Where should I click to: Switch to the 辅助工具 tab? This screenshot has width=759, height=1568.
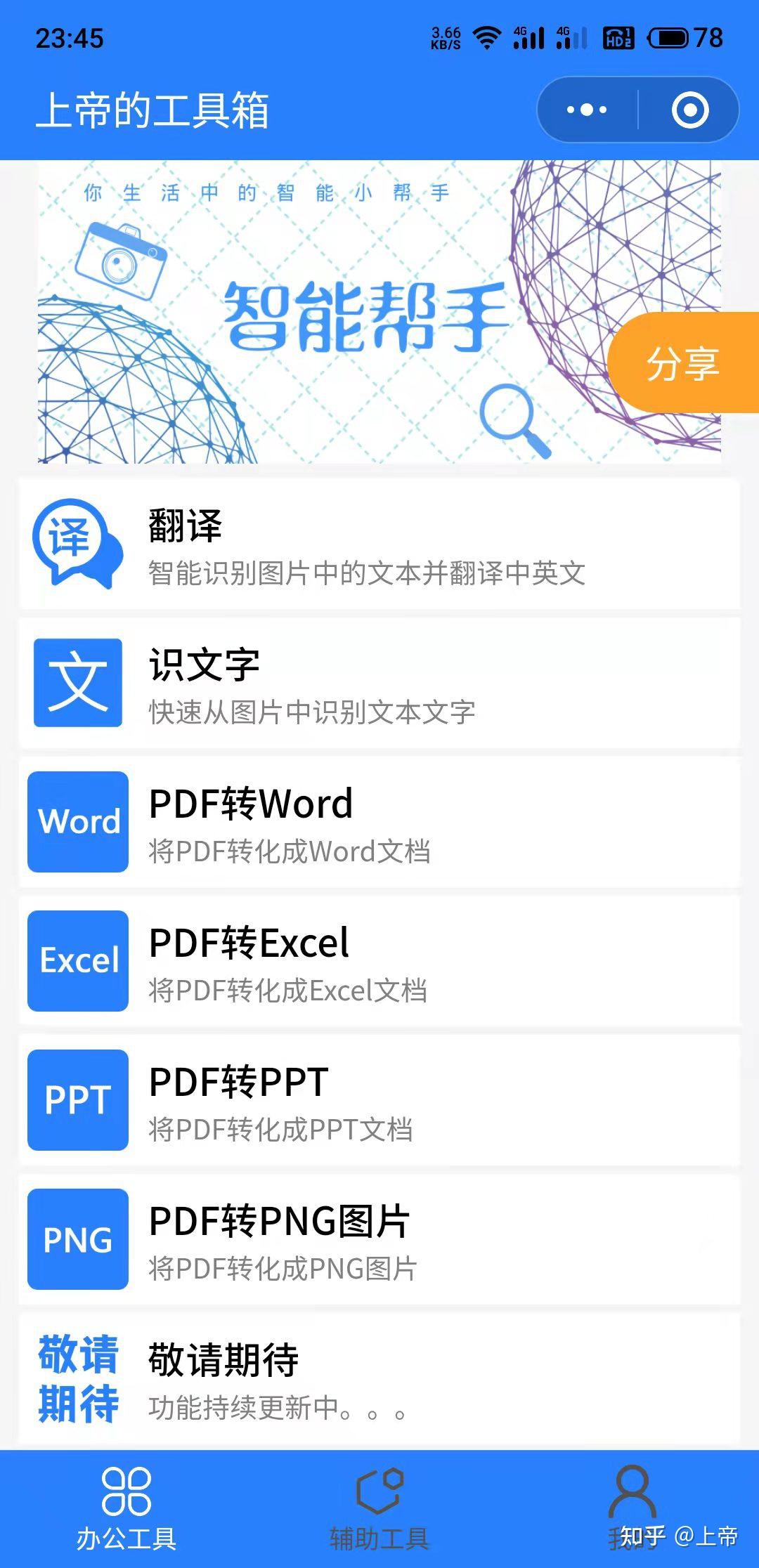[x=379, y=1509]
